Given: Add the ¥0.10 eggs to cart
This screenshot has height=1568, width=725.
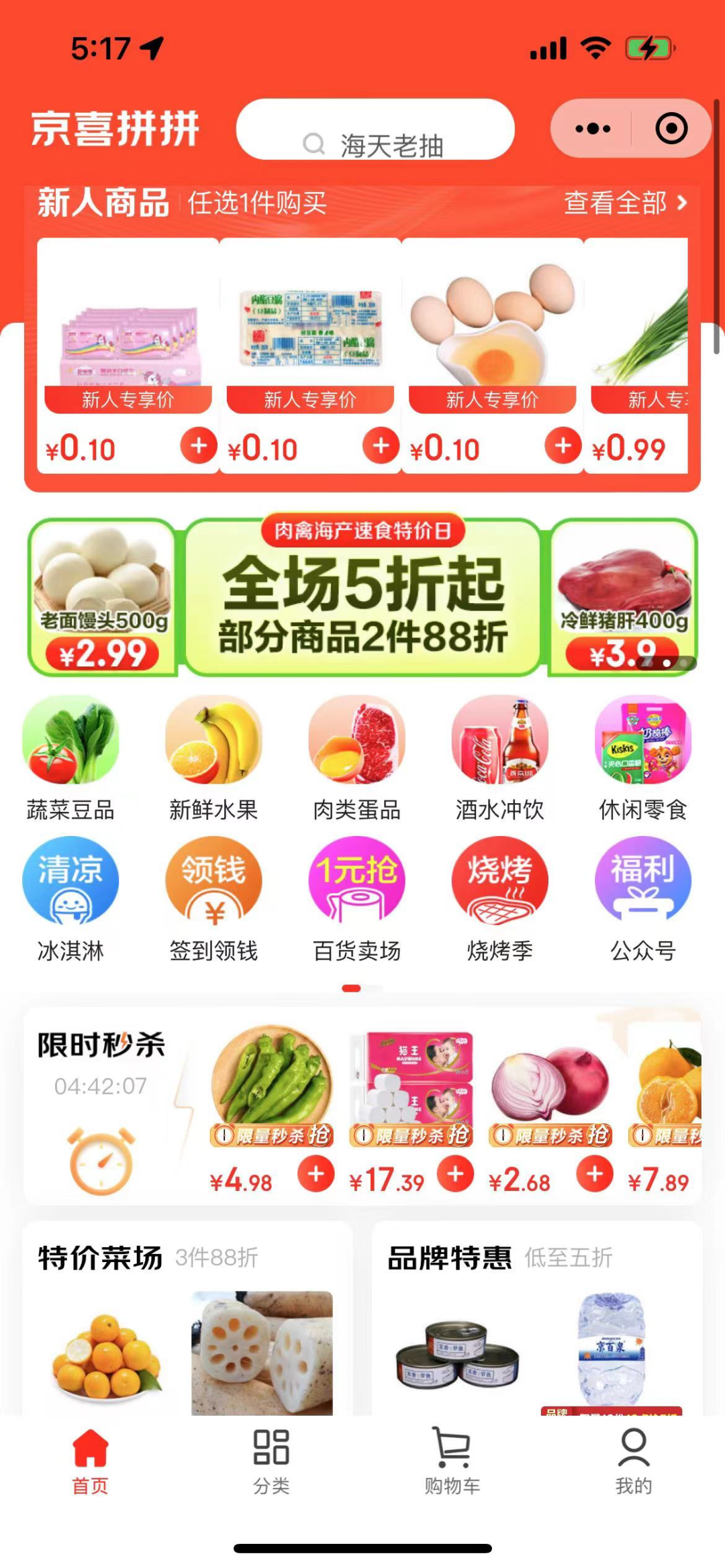Looking at the screenshot, I should (x=563, y=445).
